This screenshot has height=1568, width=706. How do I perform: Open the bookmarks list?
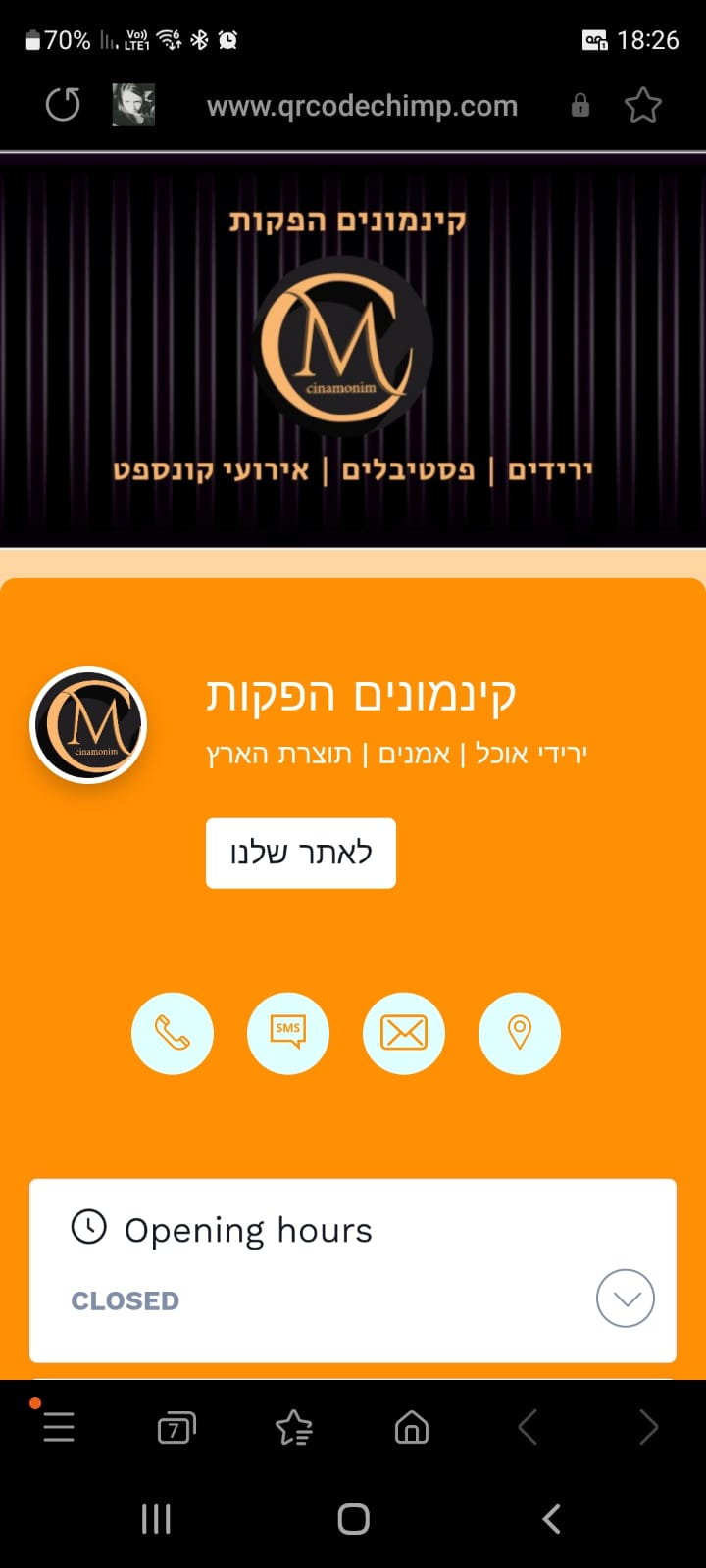294,1428
